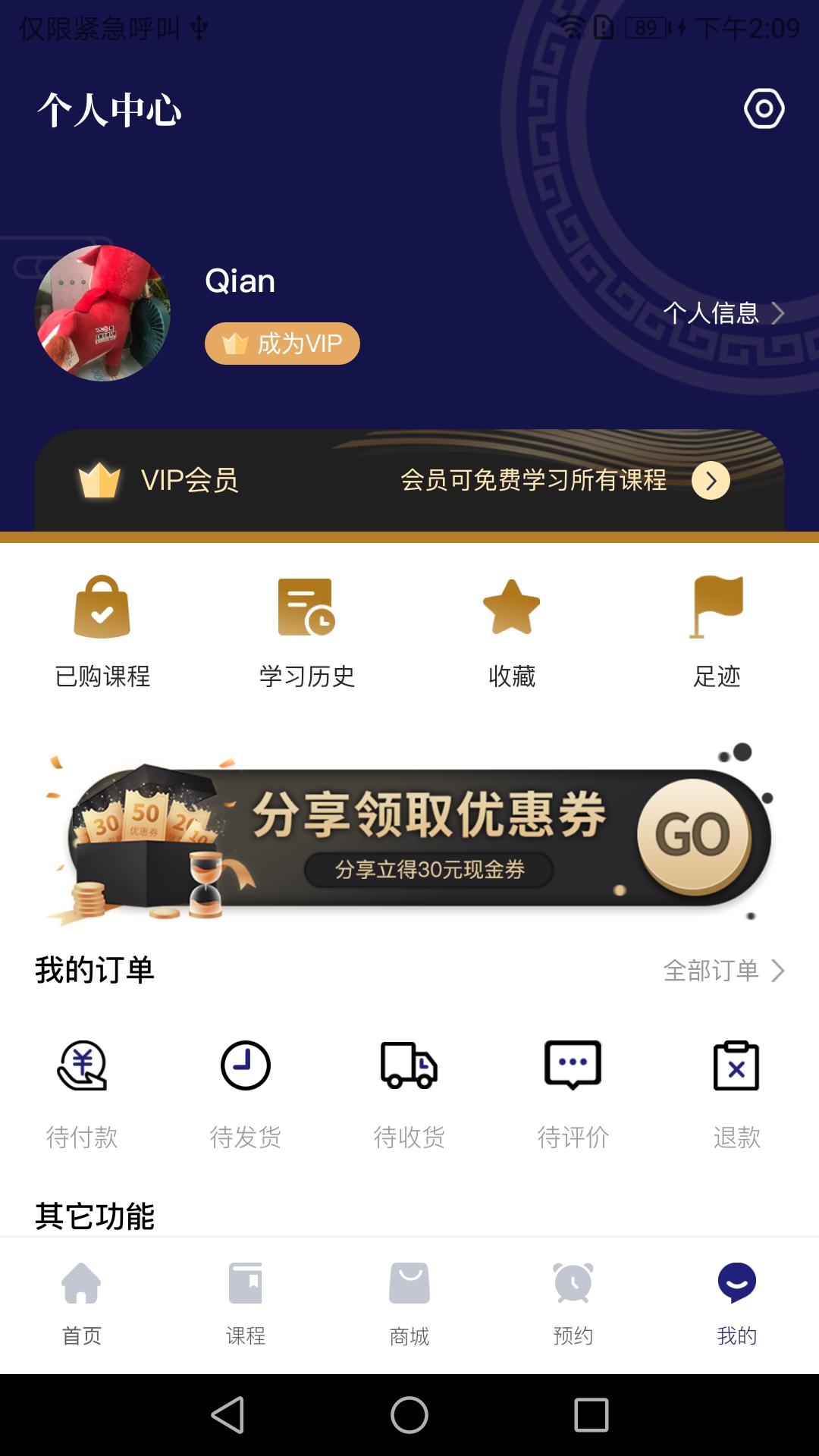Open 个人信息 profile details
The image size is (819, 1456).
723,313
